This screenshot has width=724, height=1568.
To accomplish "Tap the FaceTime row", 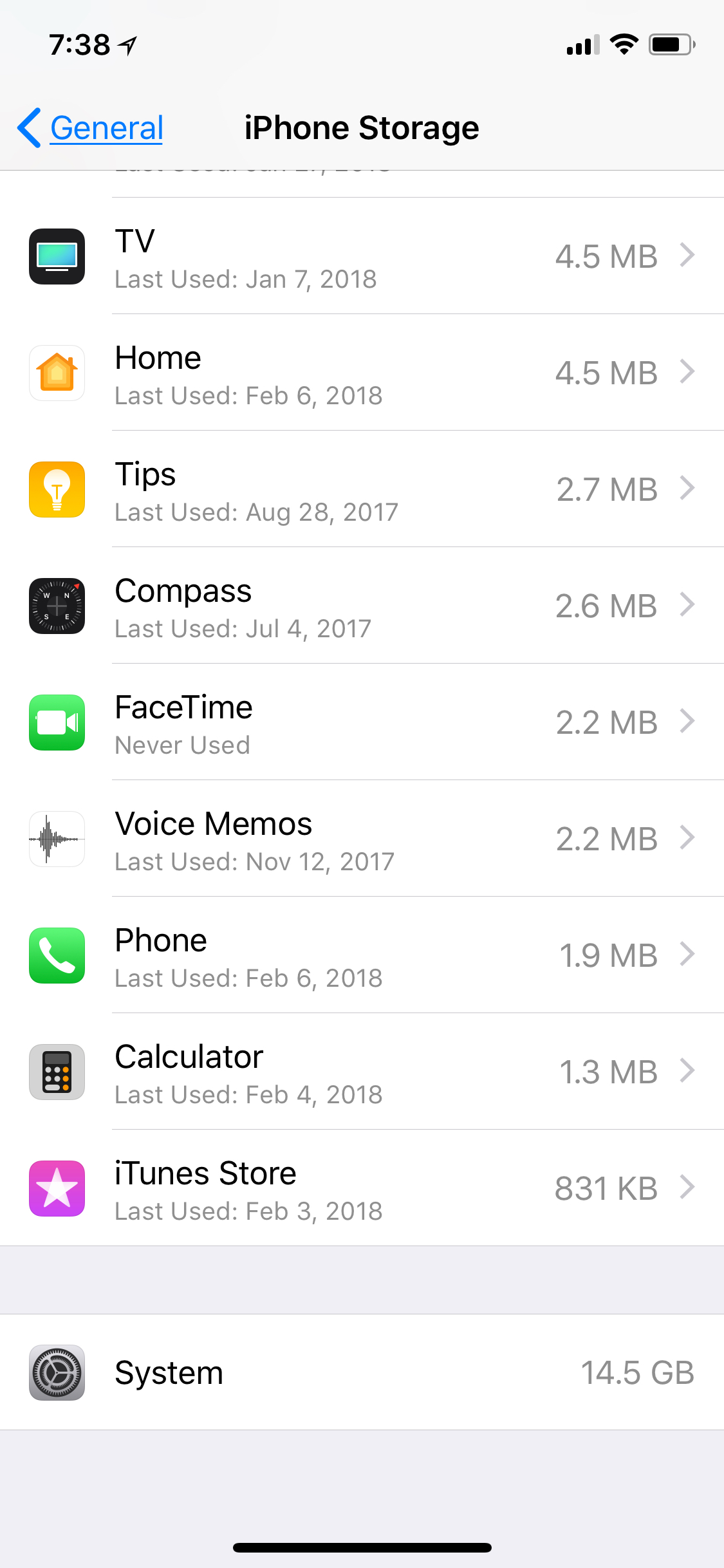I will pos(362,722).
